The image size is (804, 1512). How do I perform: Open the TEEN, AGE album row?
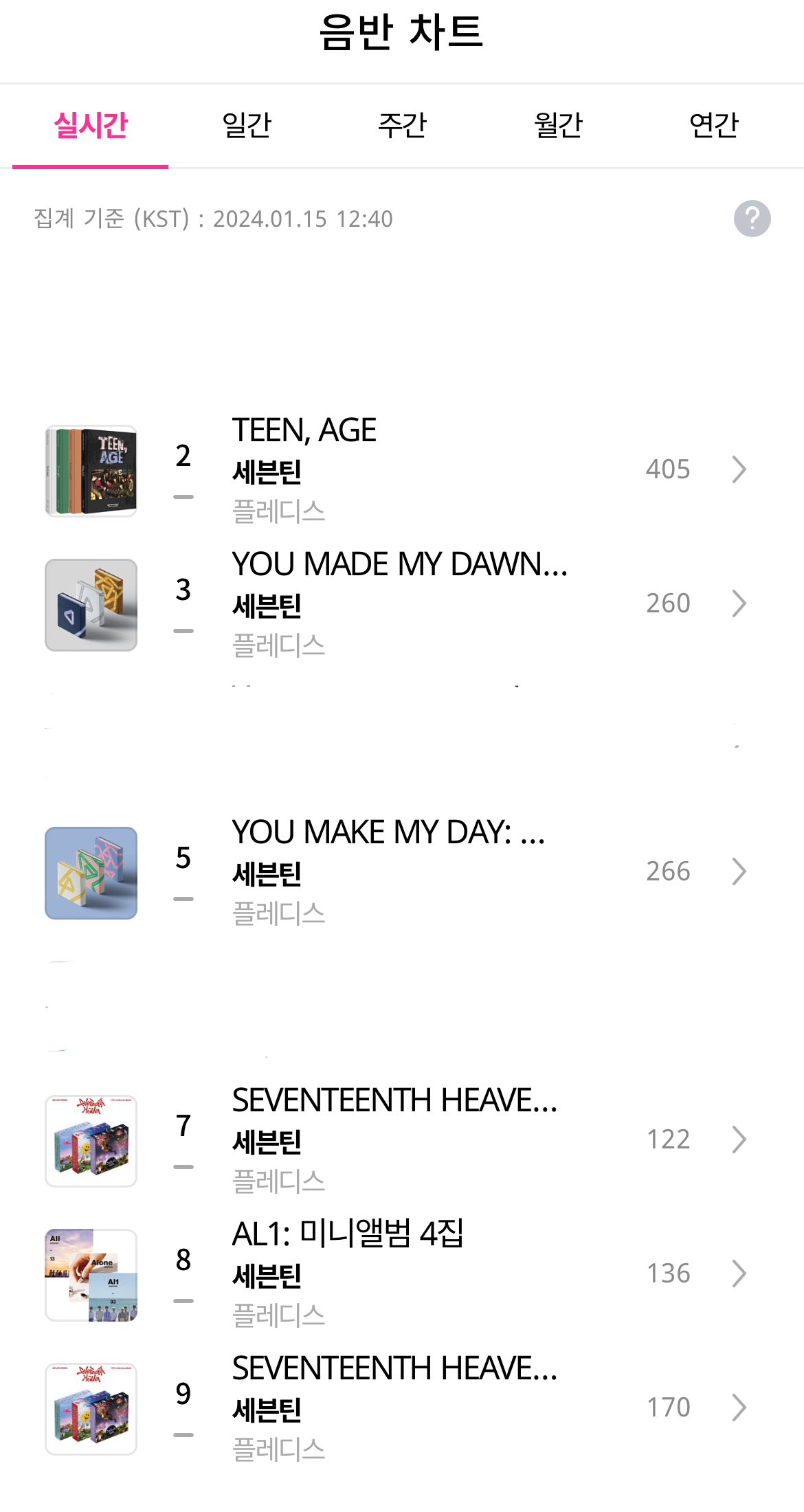point(399,470)
